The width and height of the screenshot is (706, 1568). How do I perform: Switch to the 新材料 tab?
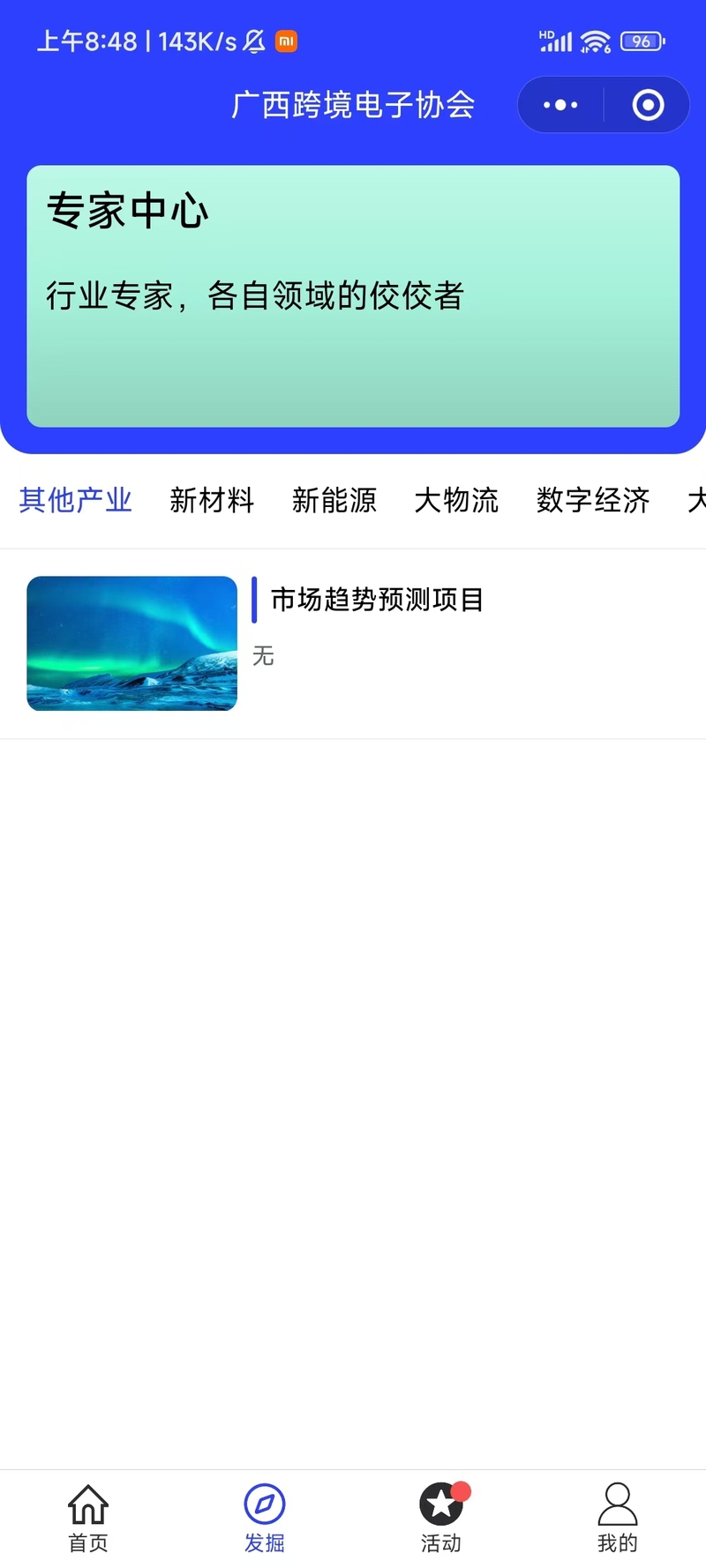tap(212, 500)
